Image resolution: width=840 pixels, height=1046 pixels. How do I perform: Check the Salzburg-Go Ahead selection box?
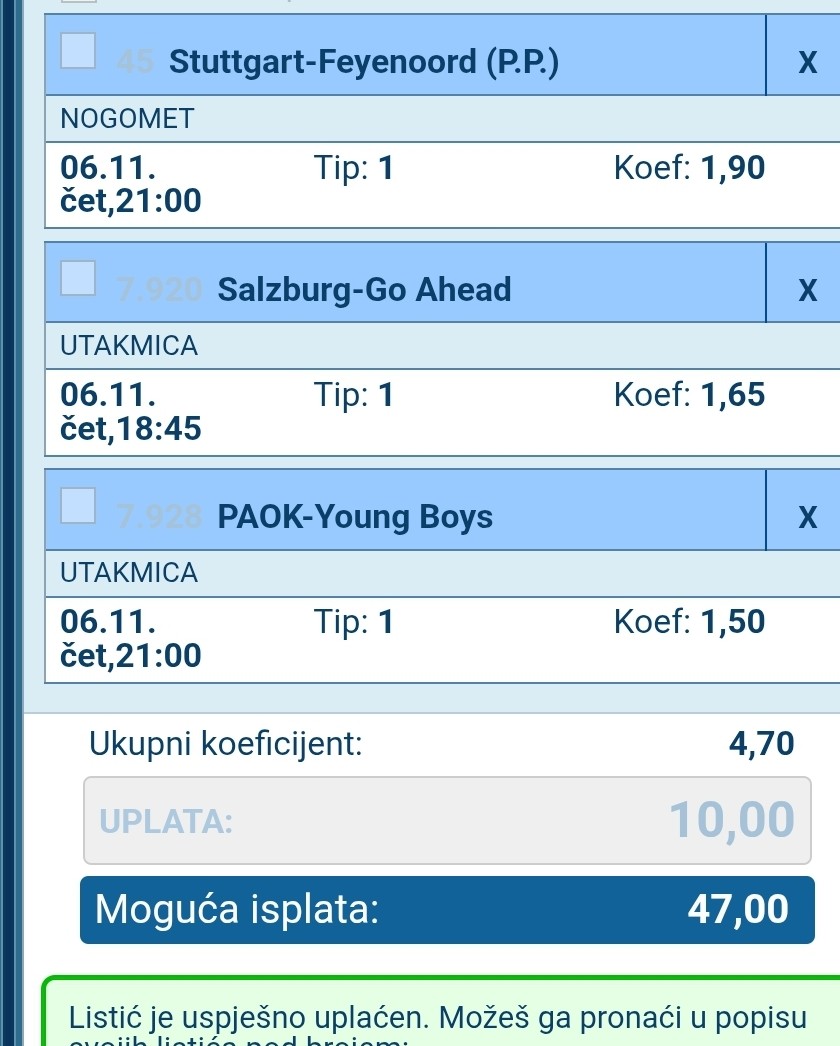coord(78,278)
